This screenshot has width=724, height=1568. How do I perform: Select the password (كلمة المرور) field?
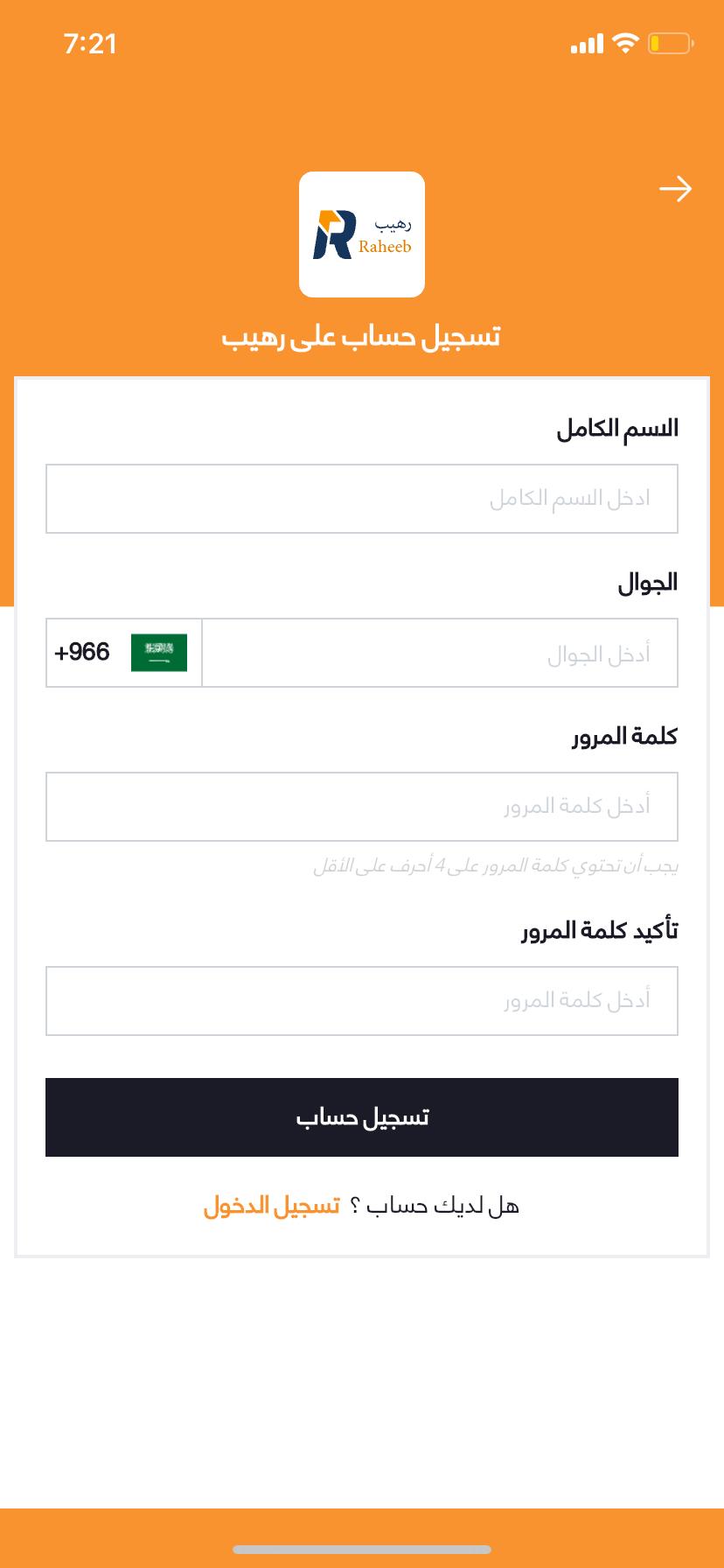pos(362,807)
